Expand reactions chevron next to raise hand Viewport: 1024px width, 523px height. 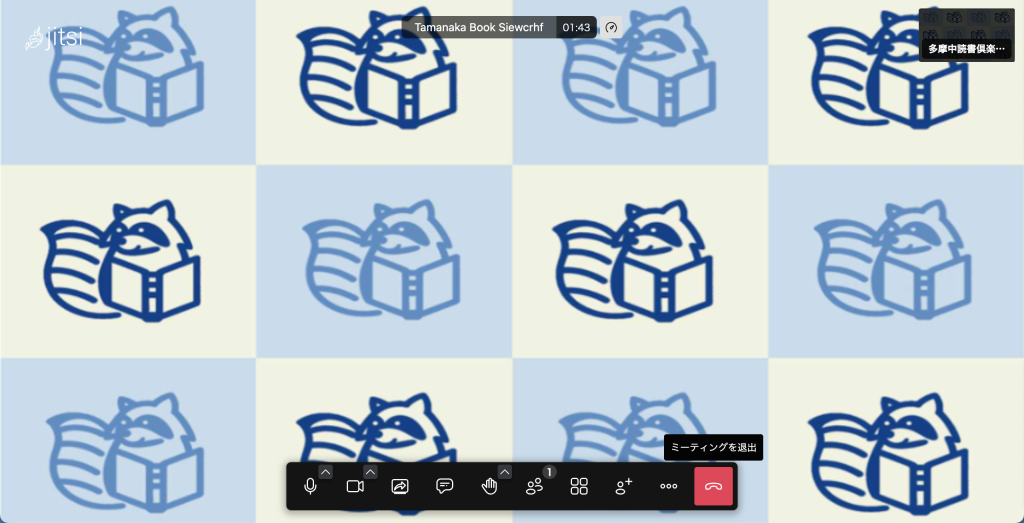504,472
